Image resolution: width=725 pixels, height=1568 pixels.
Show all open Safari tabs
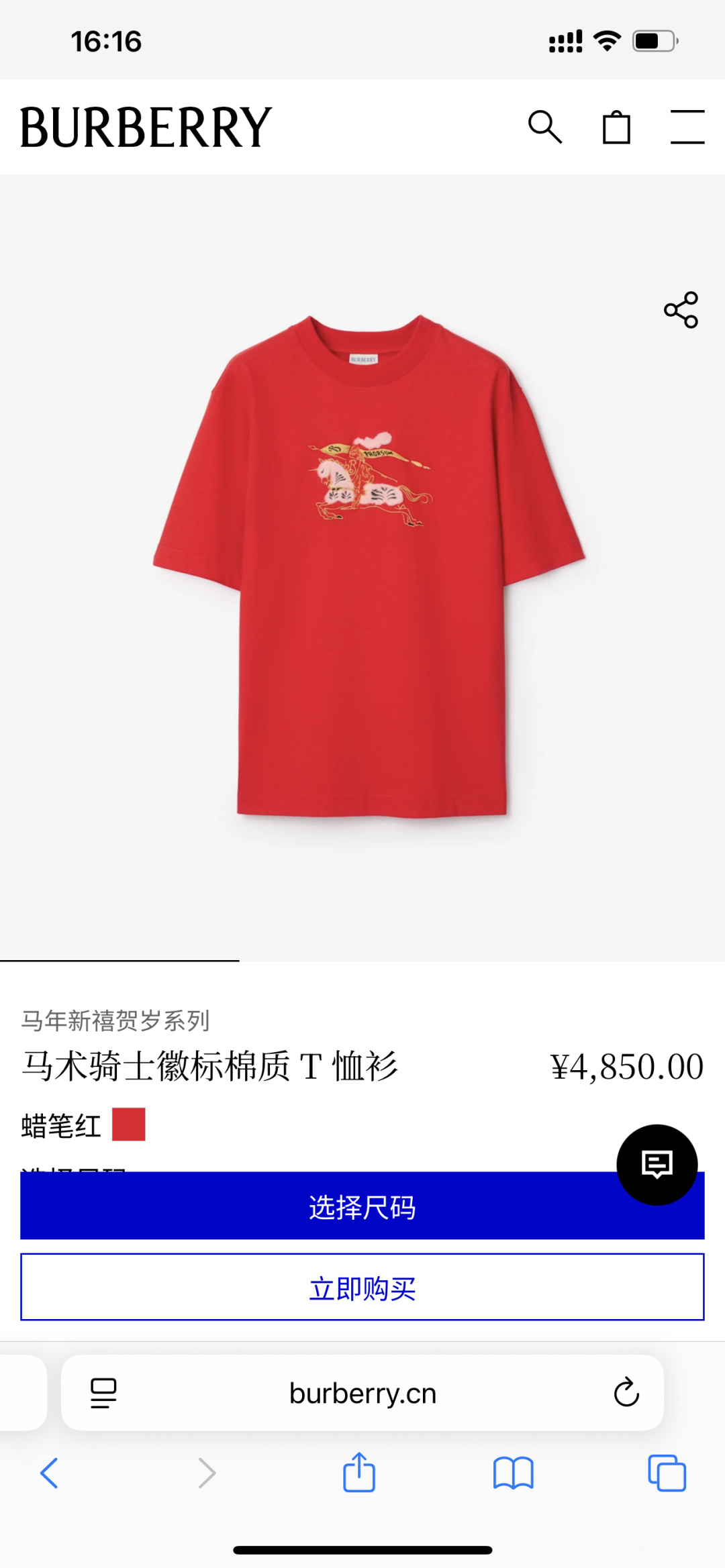[x=667, y=1473]
